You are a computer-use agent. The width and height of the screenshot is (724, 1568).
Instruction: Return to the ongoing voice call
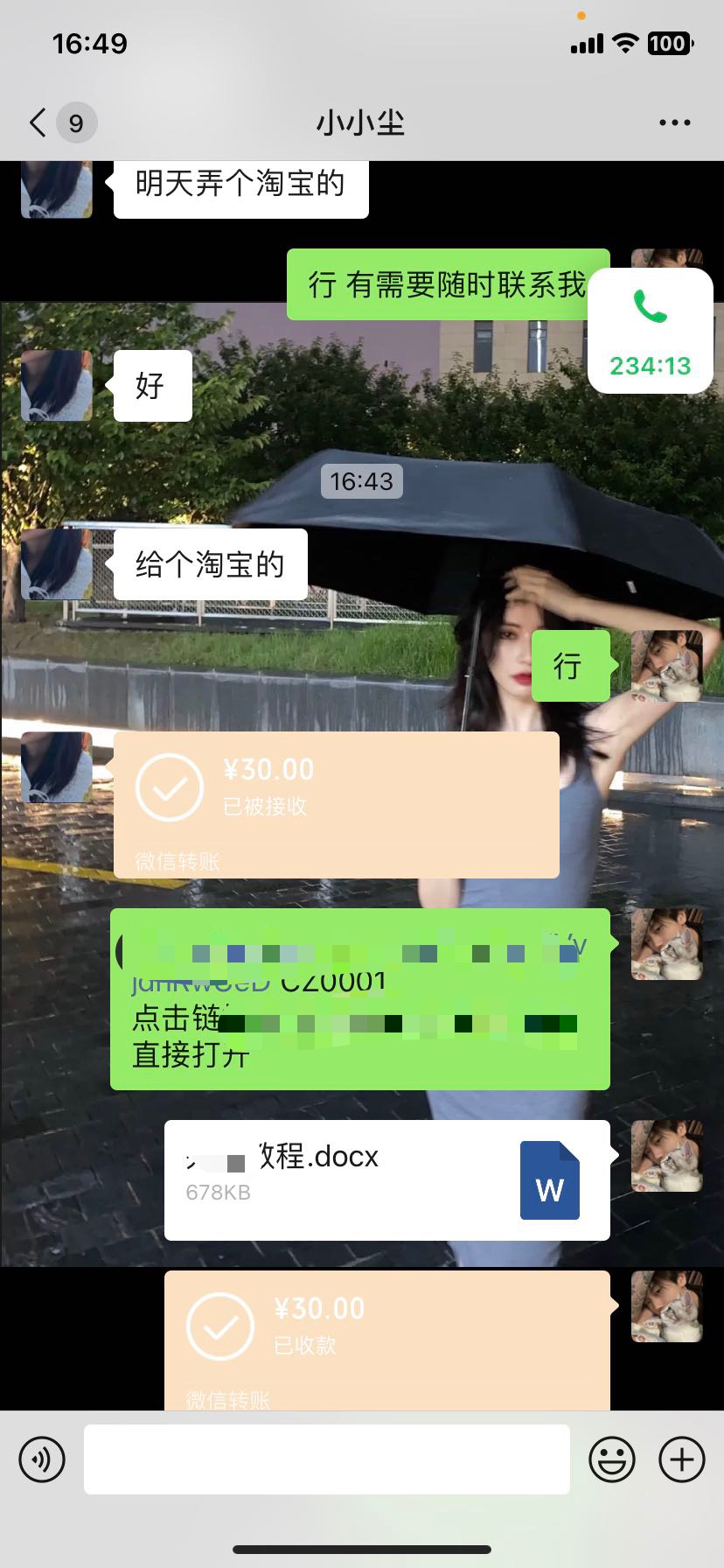coord(651,331)
